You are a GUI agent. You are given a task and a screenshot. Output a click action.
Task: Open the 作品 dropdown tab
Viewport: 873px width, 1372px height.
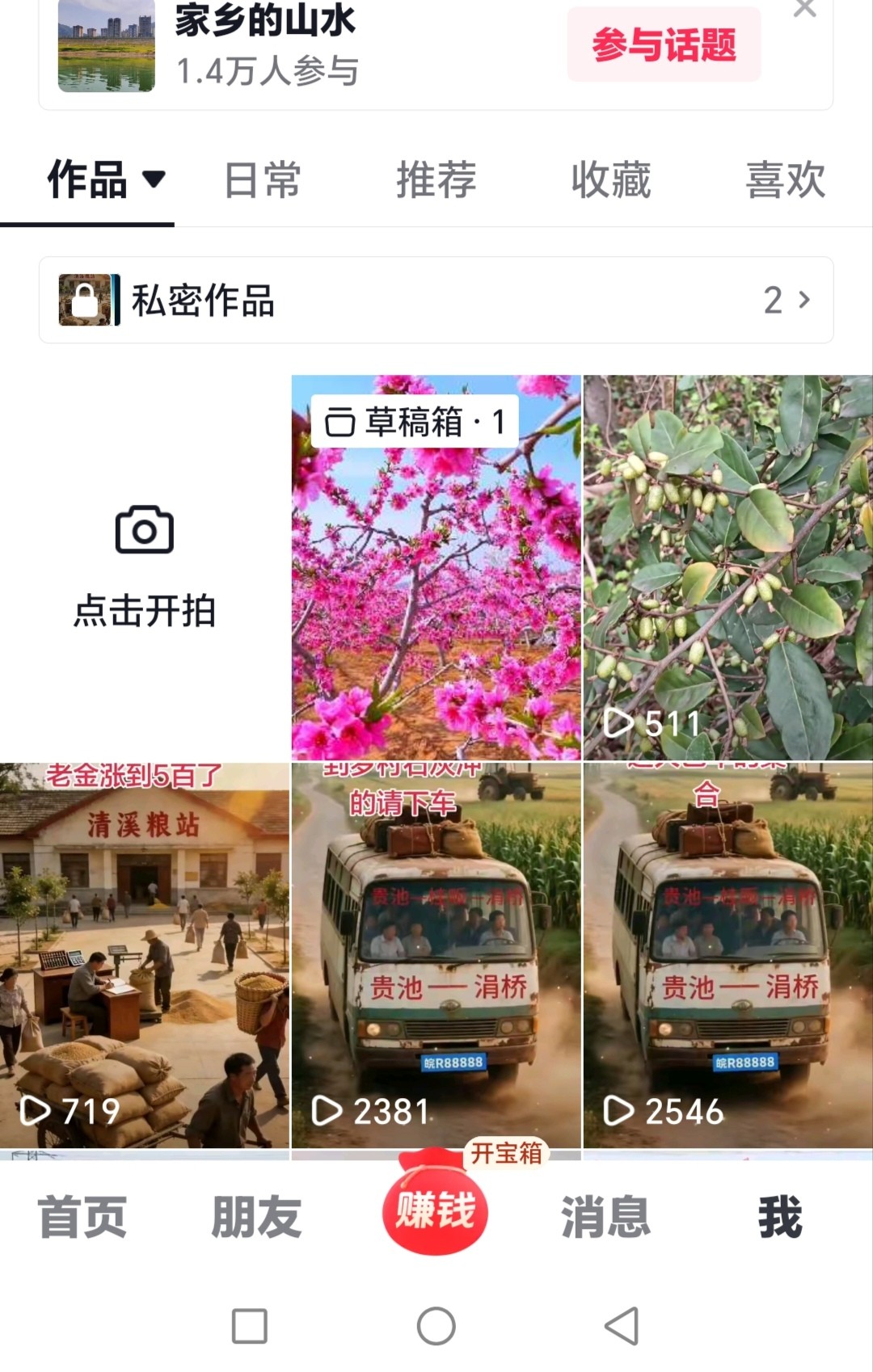coord(105,179)
